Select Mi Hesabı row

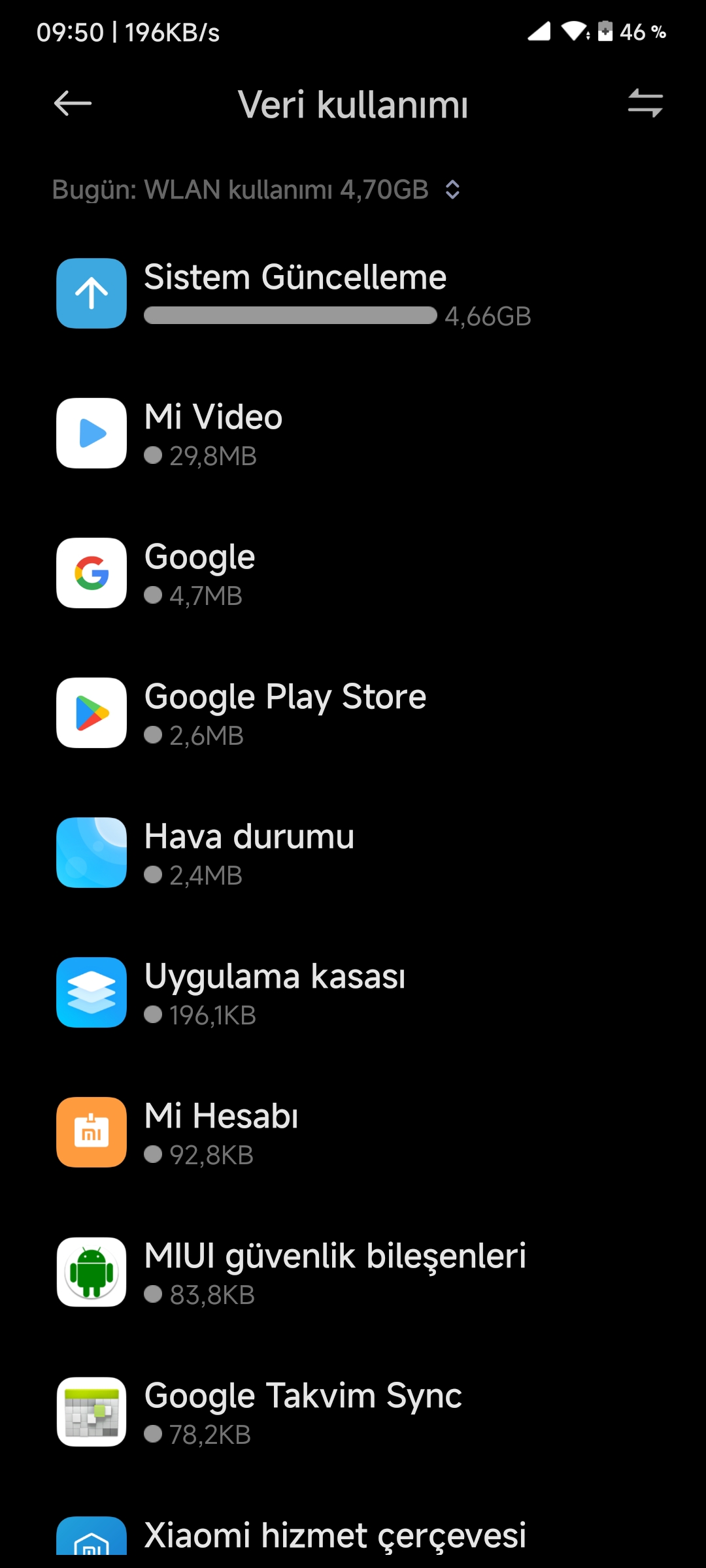pos(353,1132)
